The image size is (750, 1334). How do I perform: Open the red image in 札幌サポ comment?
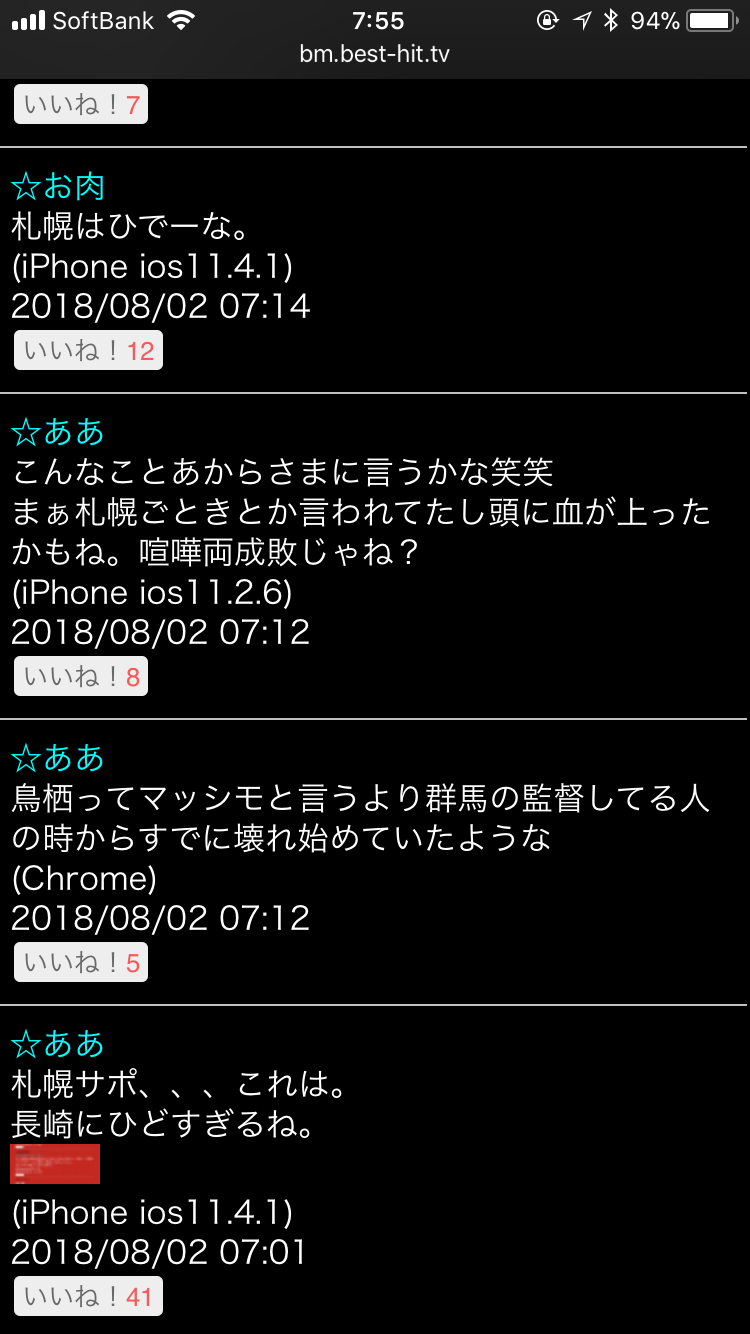click(55, 1164)
